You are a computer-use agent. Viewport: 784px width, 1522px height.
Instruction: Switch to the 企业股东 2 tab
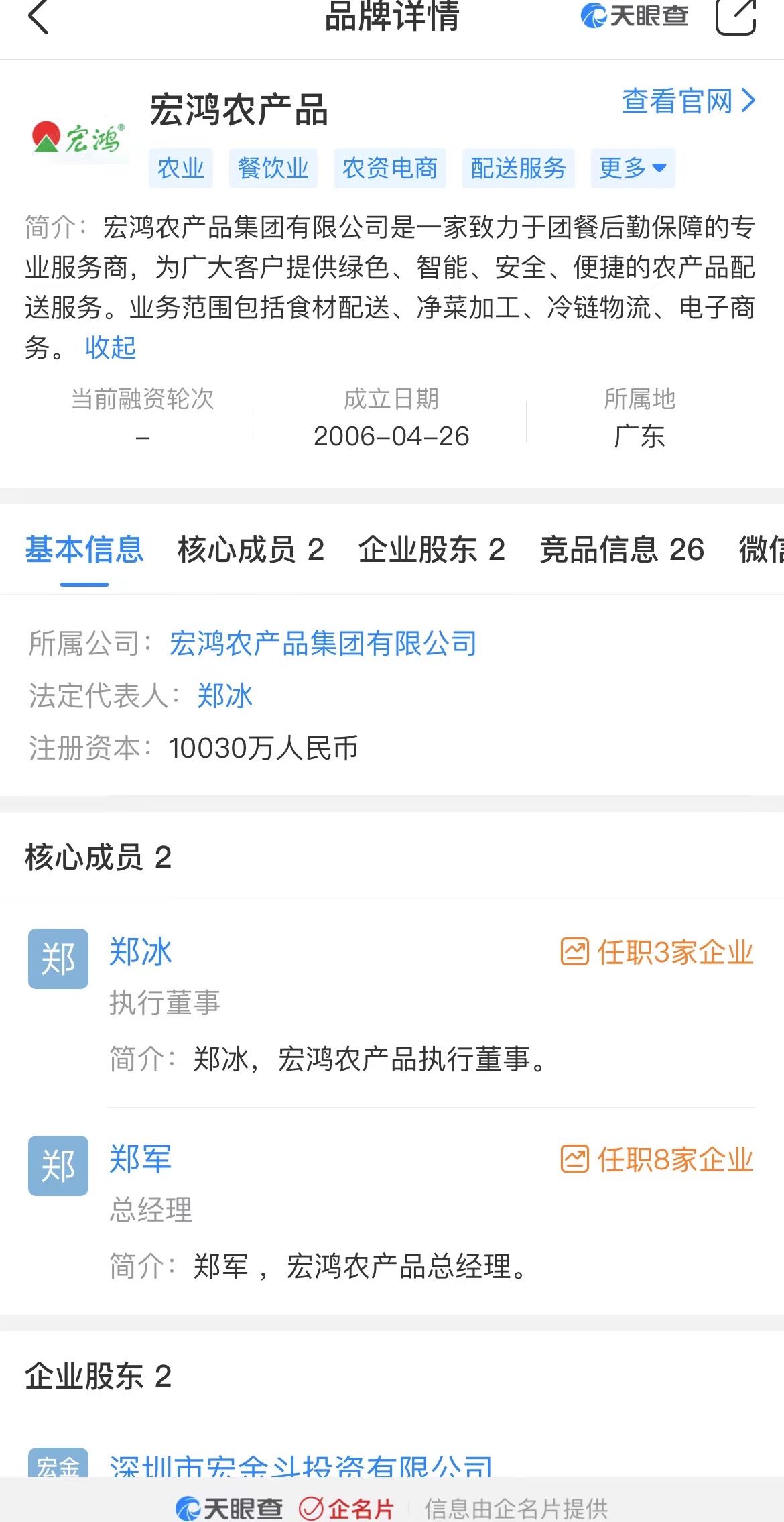coord(432,550)
